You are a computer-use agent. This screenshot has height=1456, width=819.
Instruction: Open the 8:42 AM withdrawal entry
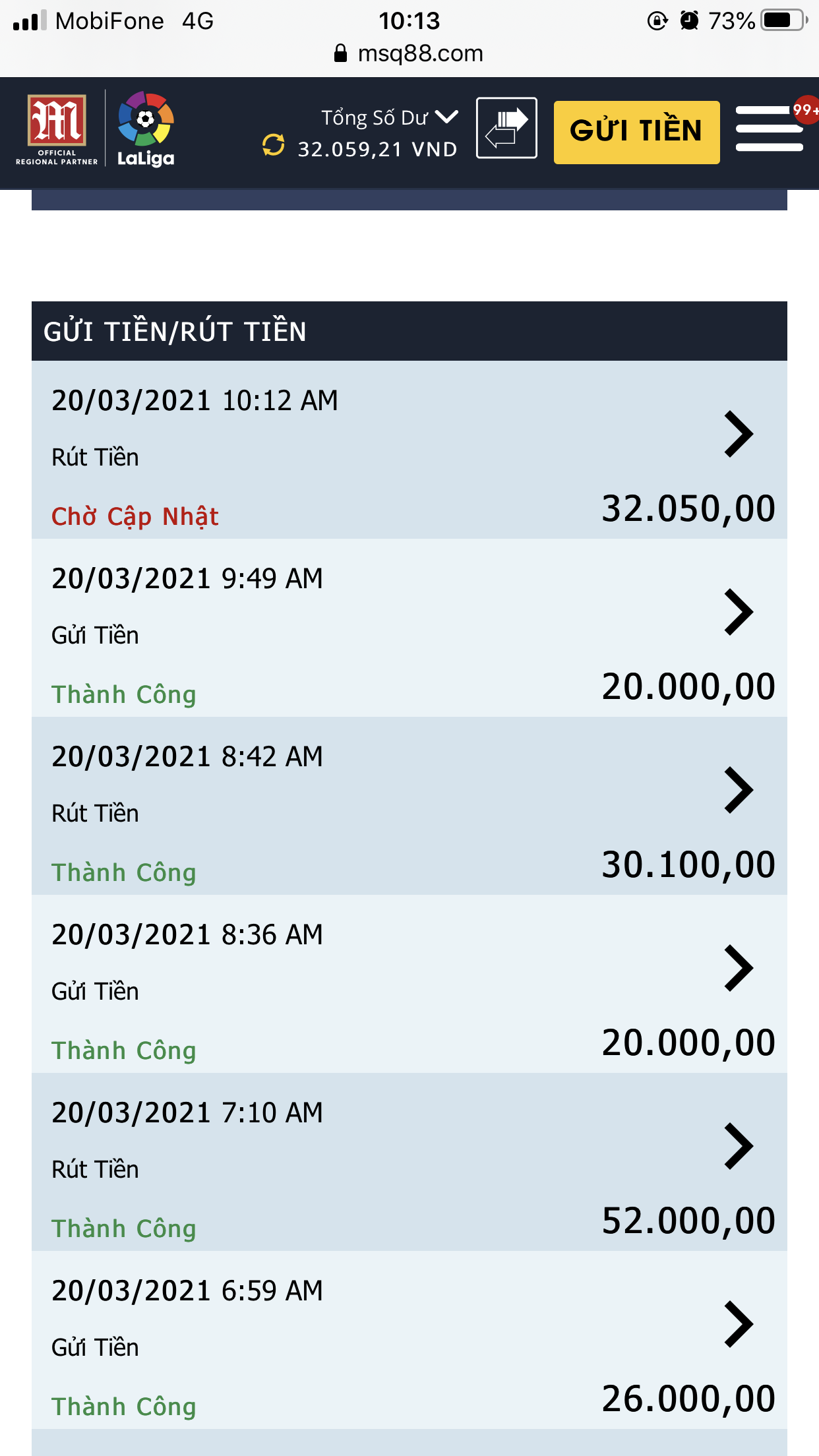click(409, 806)
